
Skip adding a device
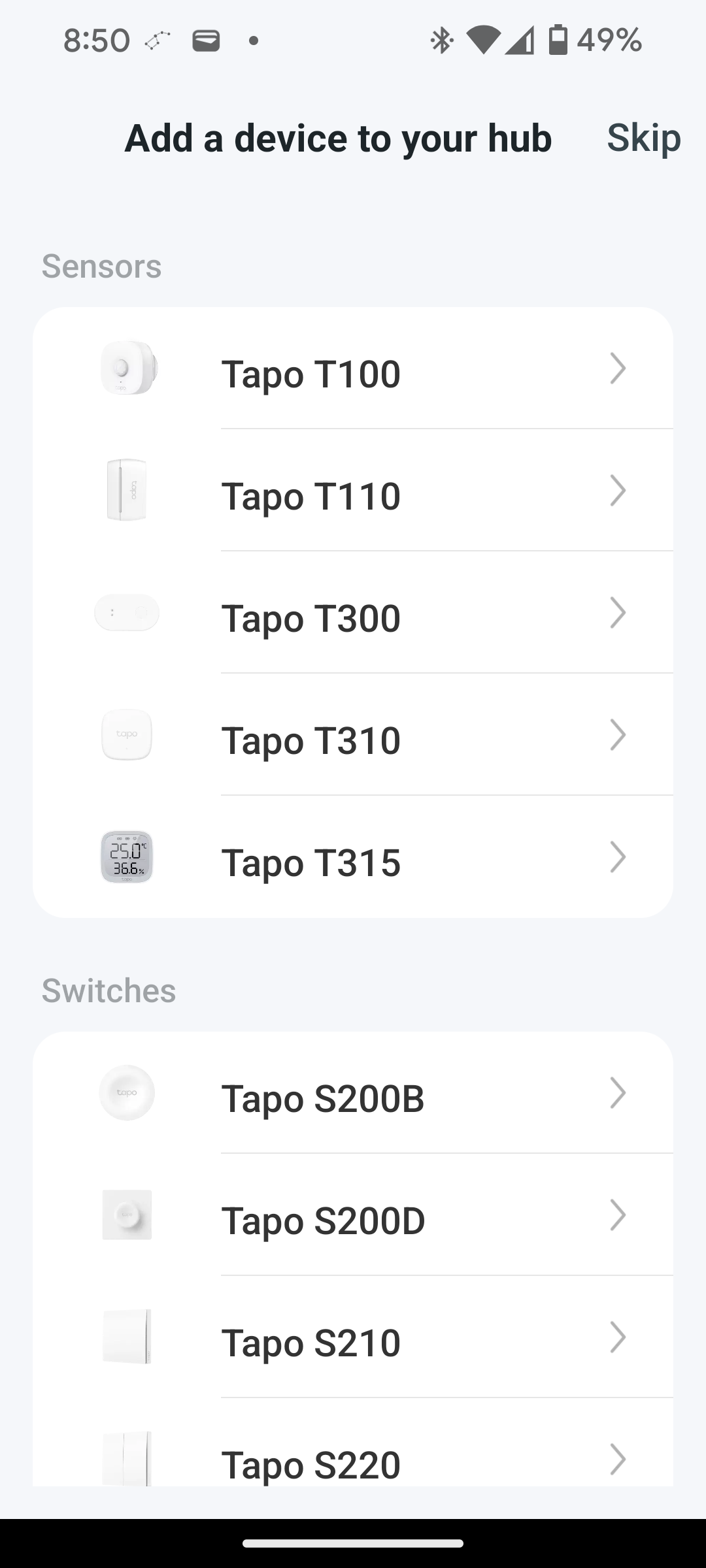[643, 138]
